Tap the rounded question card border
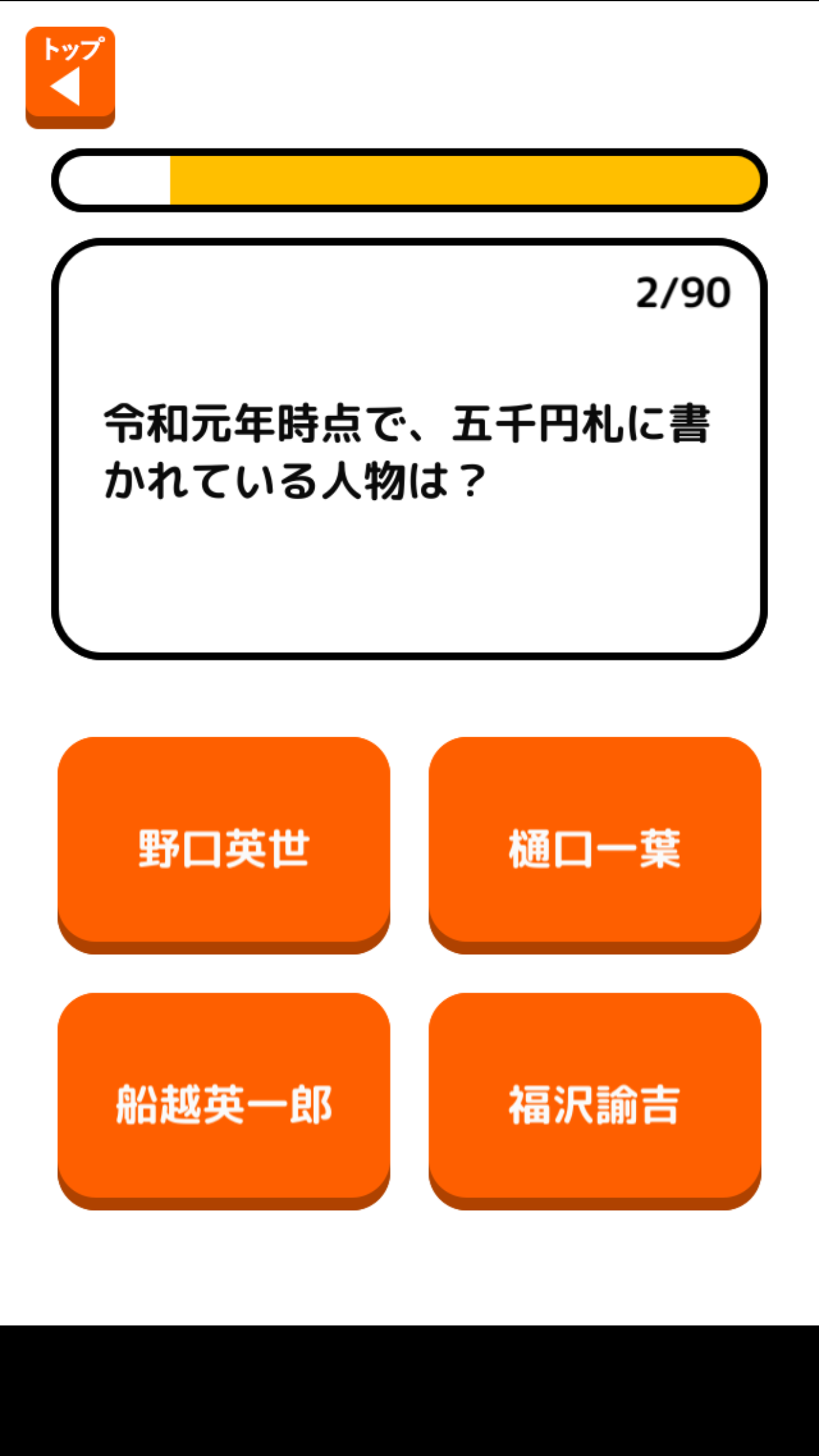Screen dimensions: 819x1456 point(409,244)
